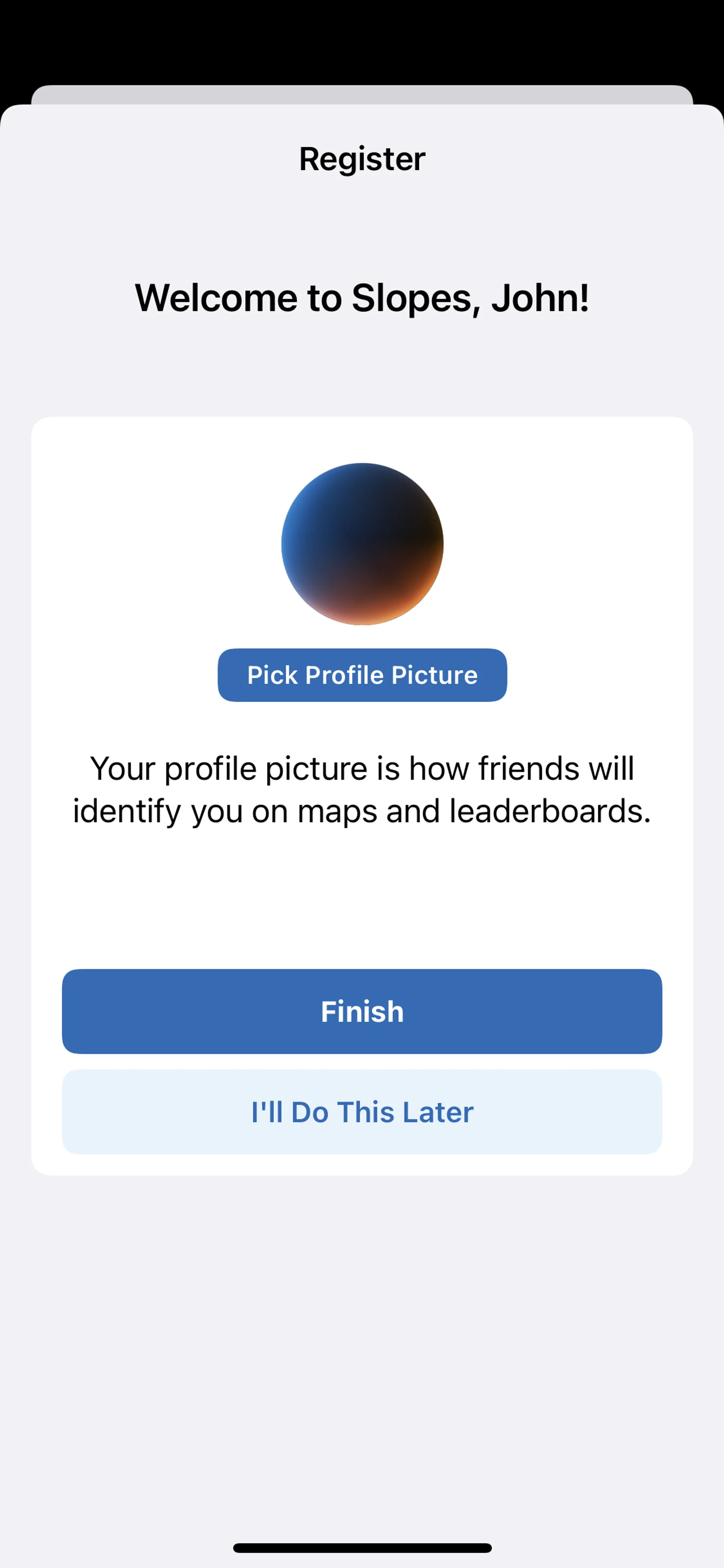724x1568 pixels.
Task: Tap the Pick Profile Picture button
Action: click(x=362, y=675)
